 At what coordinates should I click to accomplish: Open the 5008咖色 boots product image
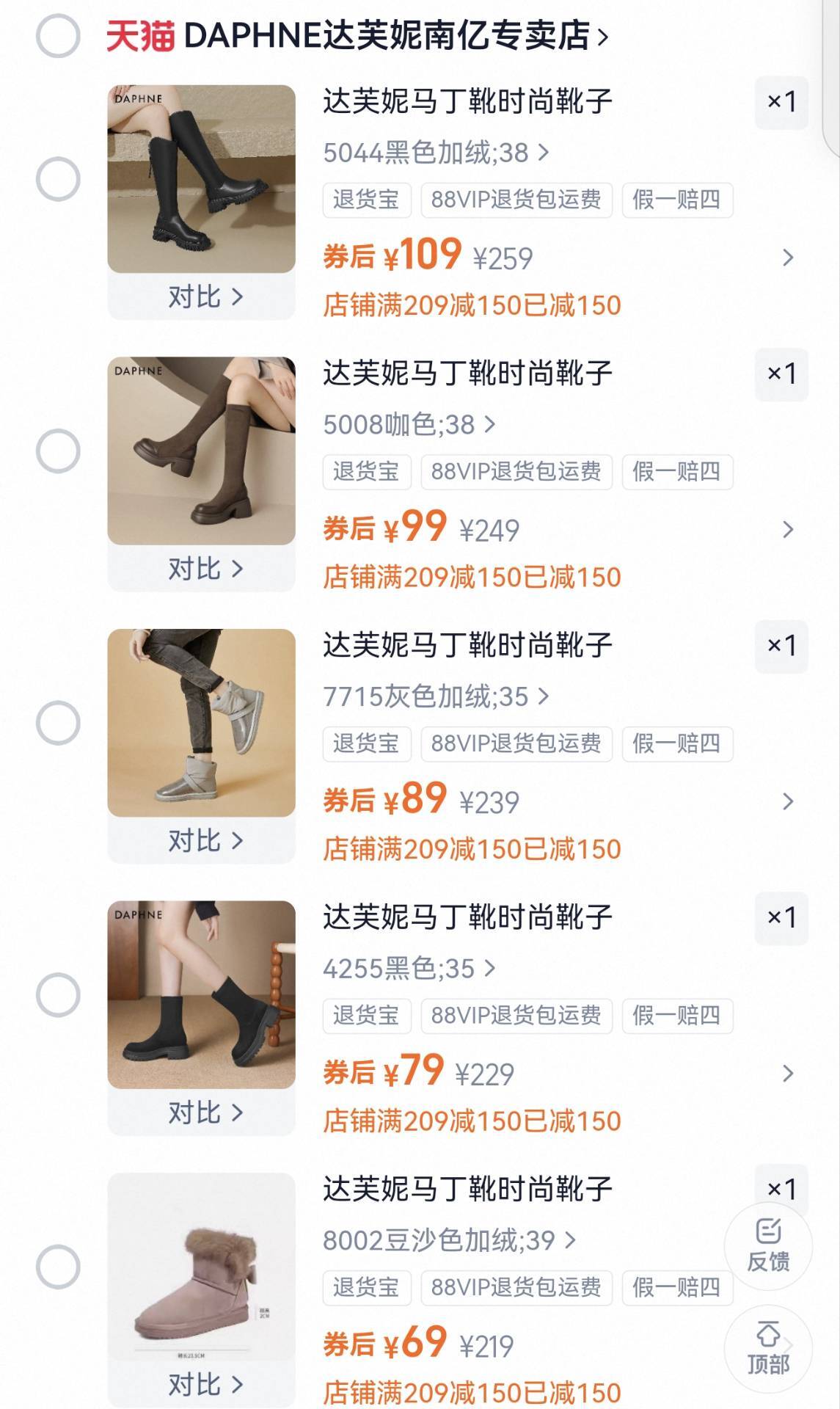point(201,451)
